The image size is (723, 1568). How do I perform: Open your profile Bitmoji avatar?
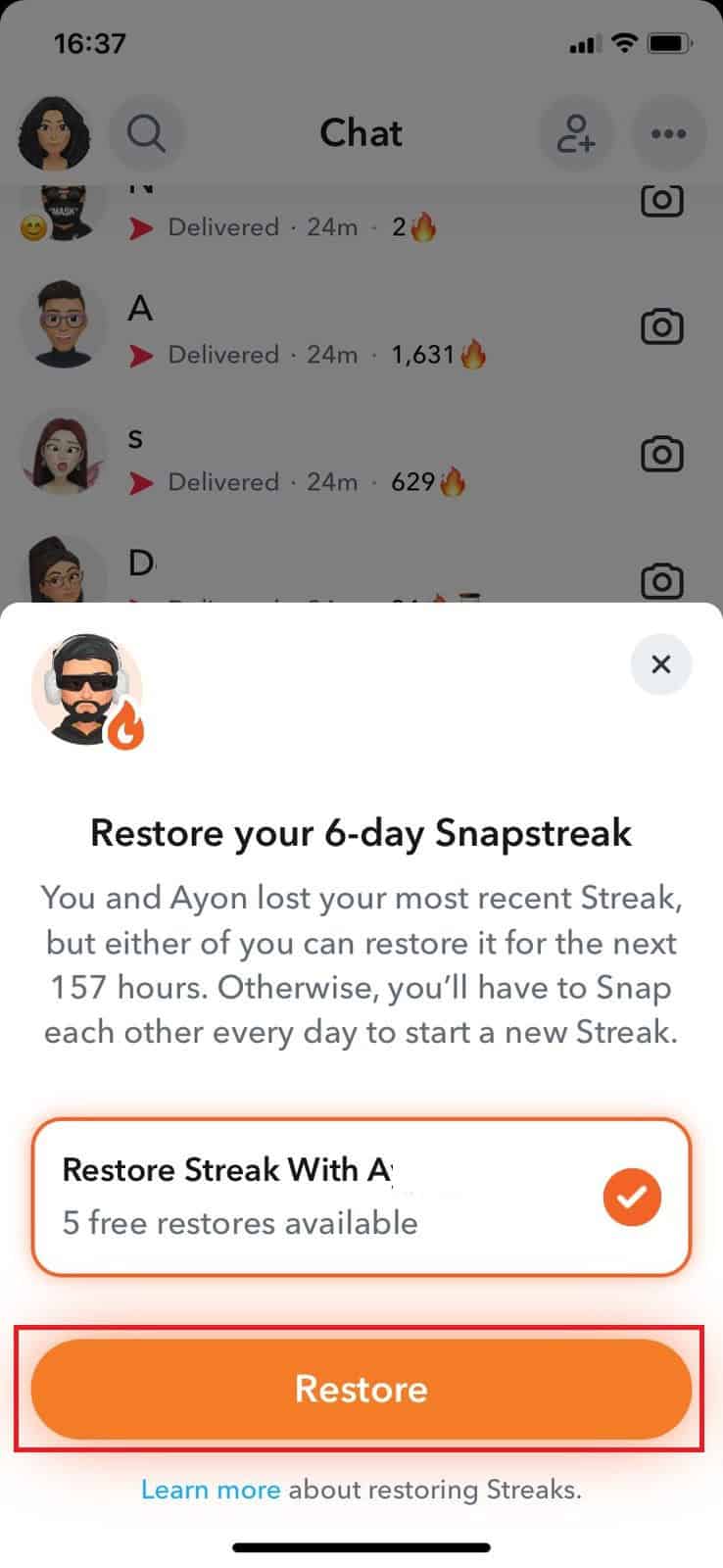tap(54, 133)
